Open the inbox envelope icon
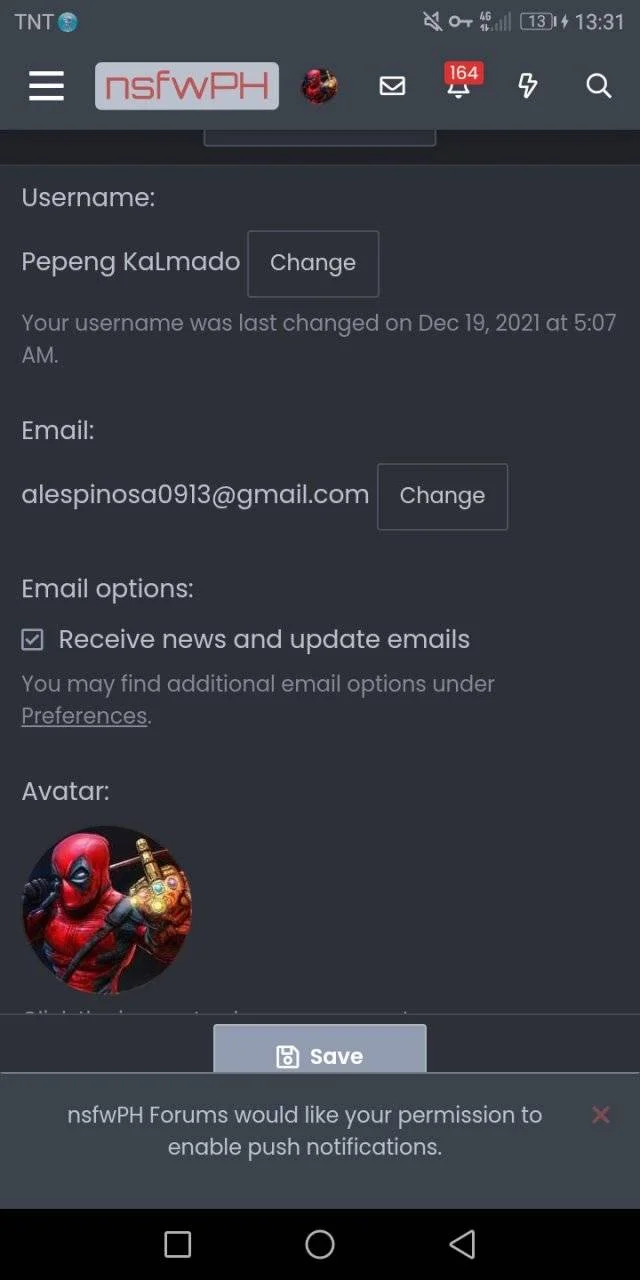Image resolution: width=640 pixels, height=1280 pixels. [393, 87]
